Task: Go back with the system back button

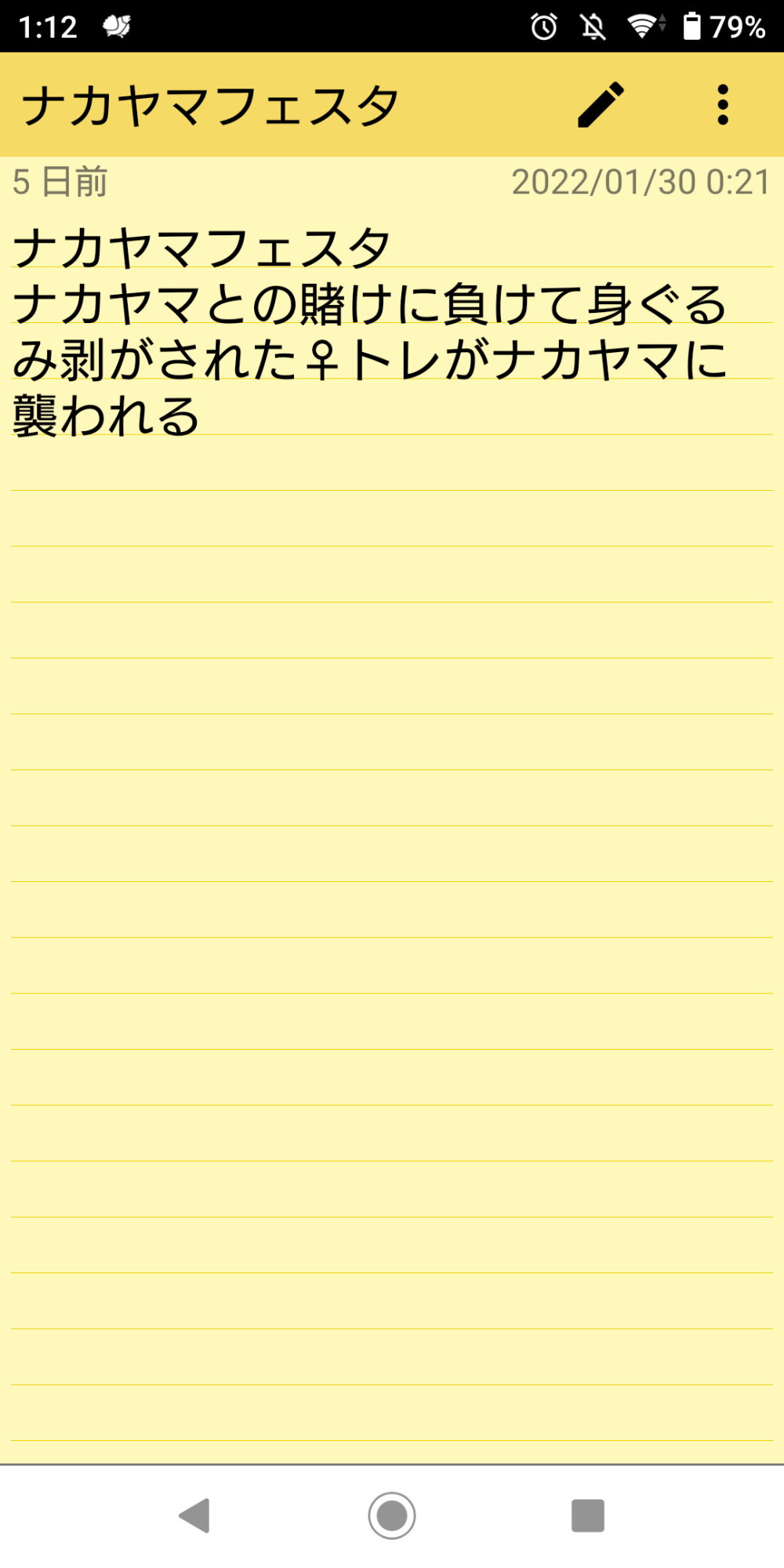Action: point(195,1515)
